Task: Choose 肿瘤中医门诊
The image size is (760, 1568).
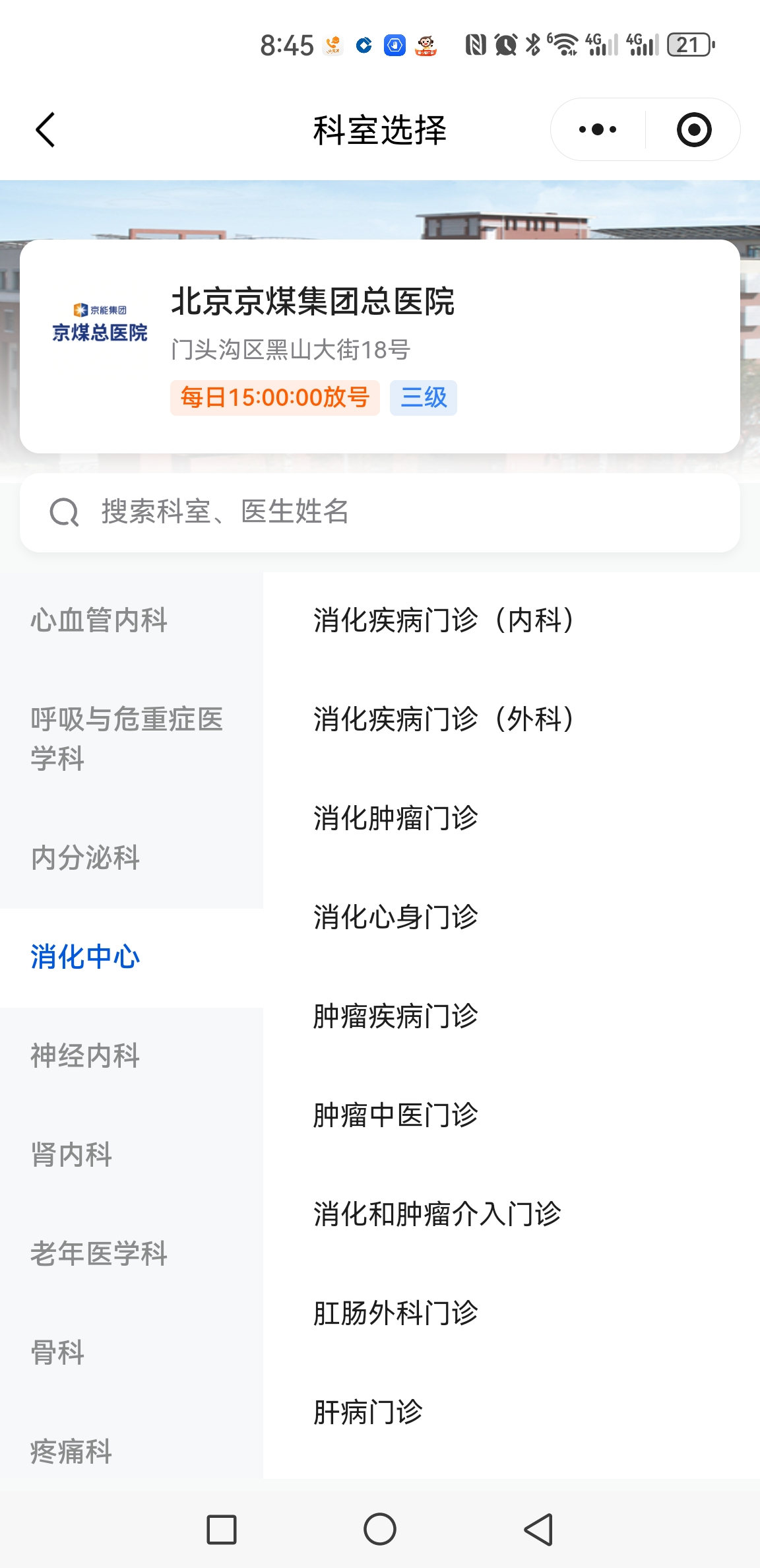Action: [396, 1115]
